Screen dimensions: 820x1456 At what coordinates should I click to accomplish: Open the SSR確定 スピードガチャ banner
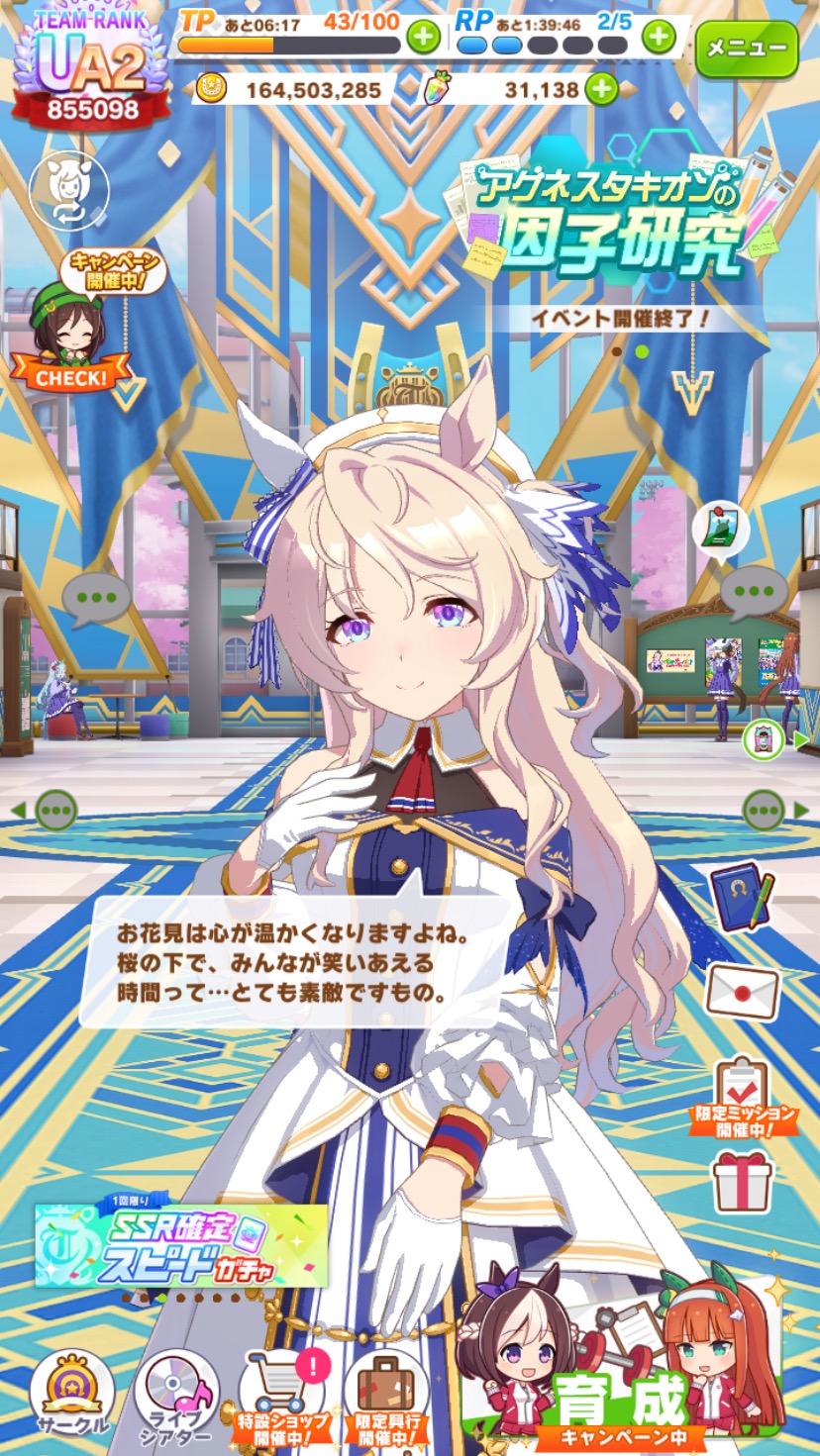pyautogui.click(x=181, y=1244)
